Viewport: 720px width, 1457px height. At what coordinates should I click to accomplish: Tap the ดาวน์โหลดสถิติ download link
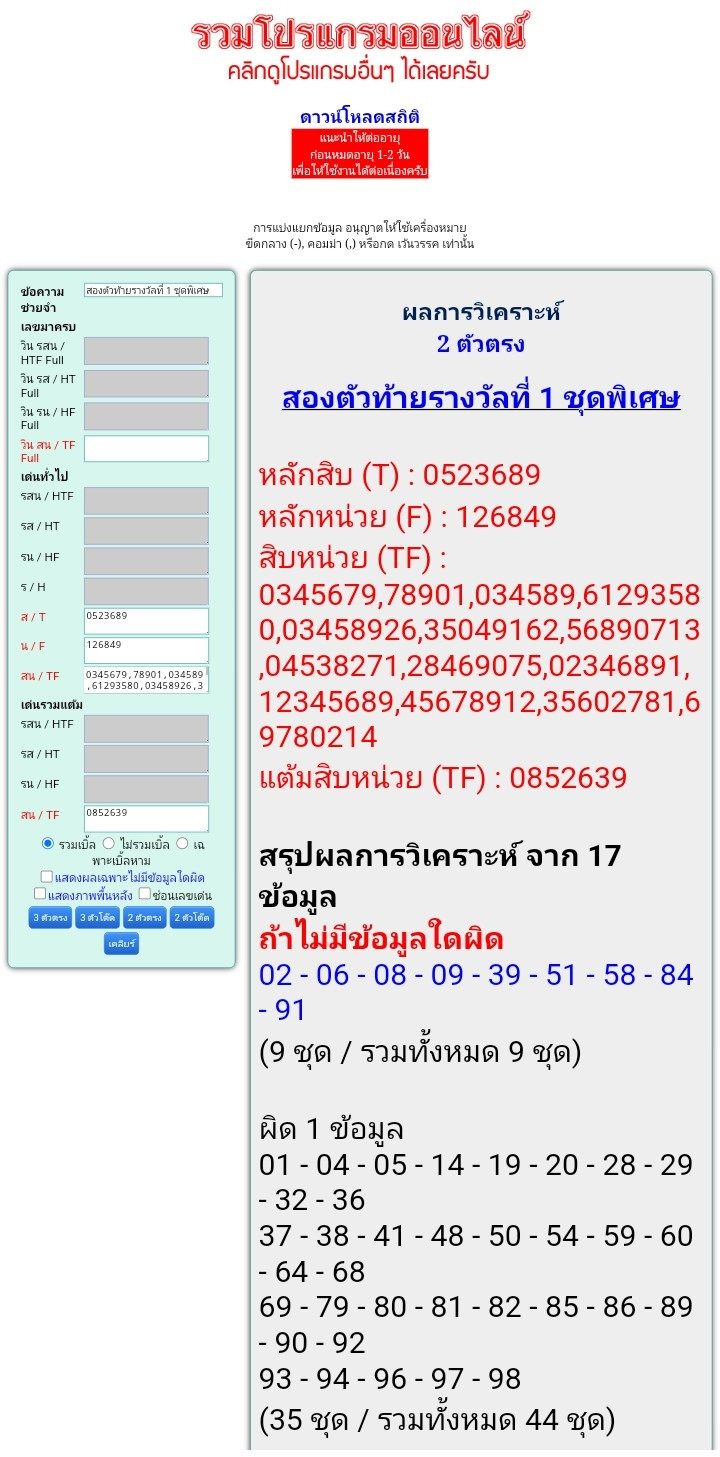360,117
